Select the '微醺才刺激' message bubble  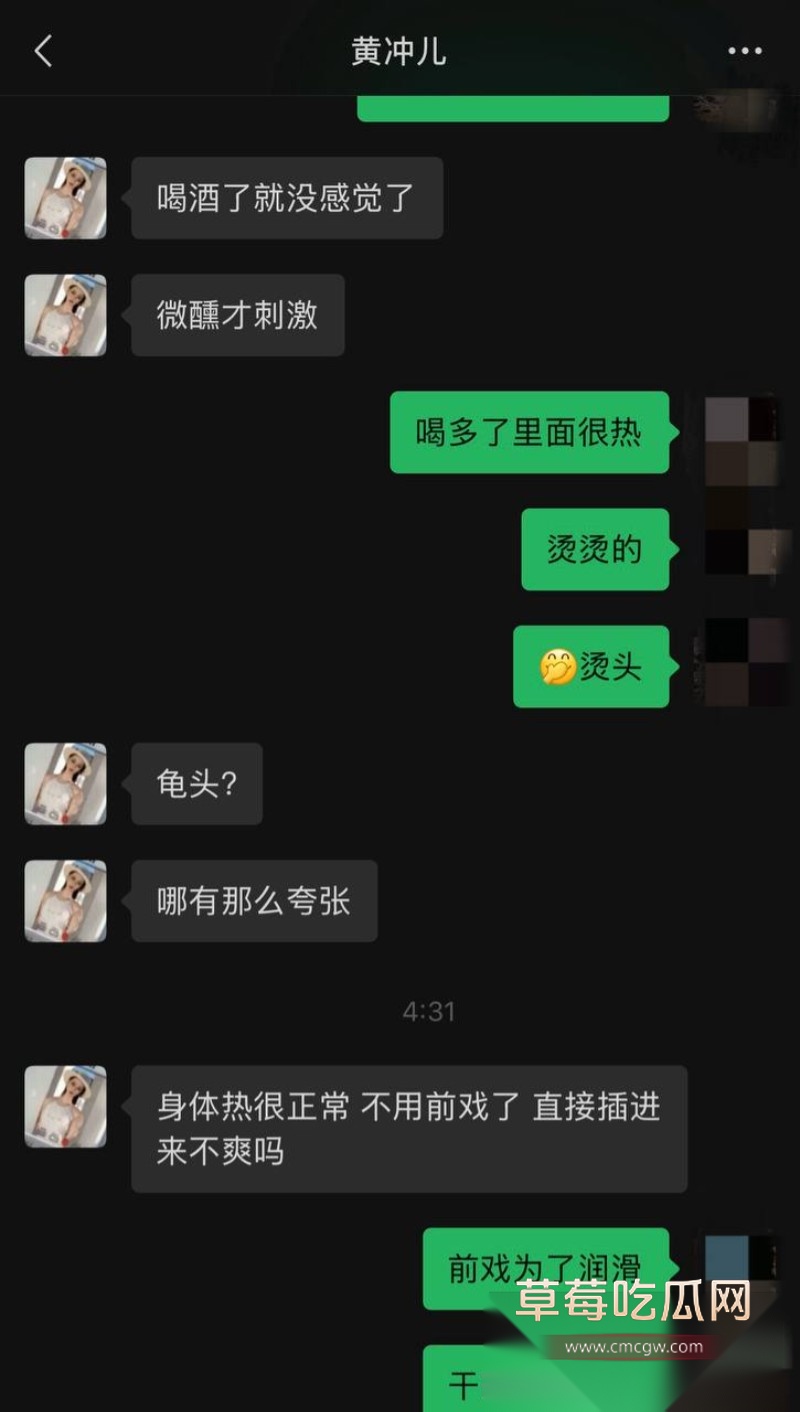coord(237,315)
